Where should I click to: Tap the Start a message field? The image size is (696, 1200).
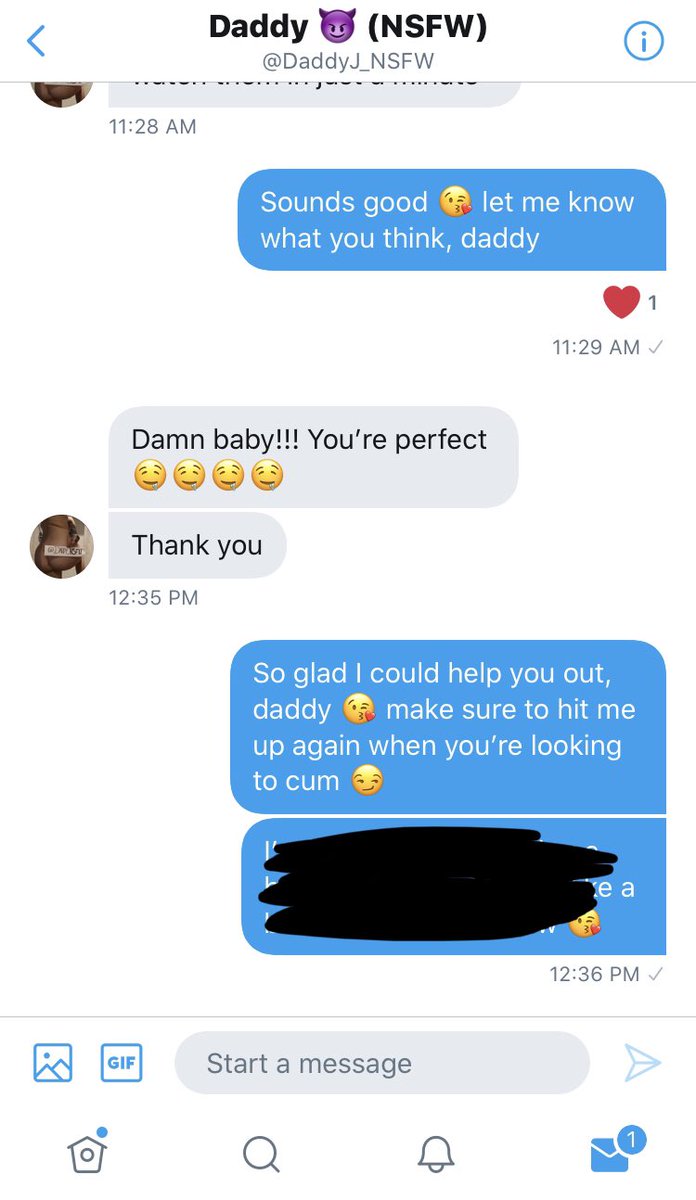(x=382, y=1063)
